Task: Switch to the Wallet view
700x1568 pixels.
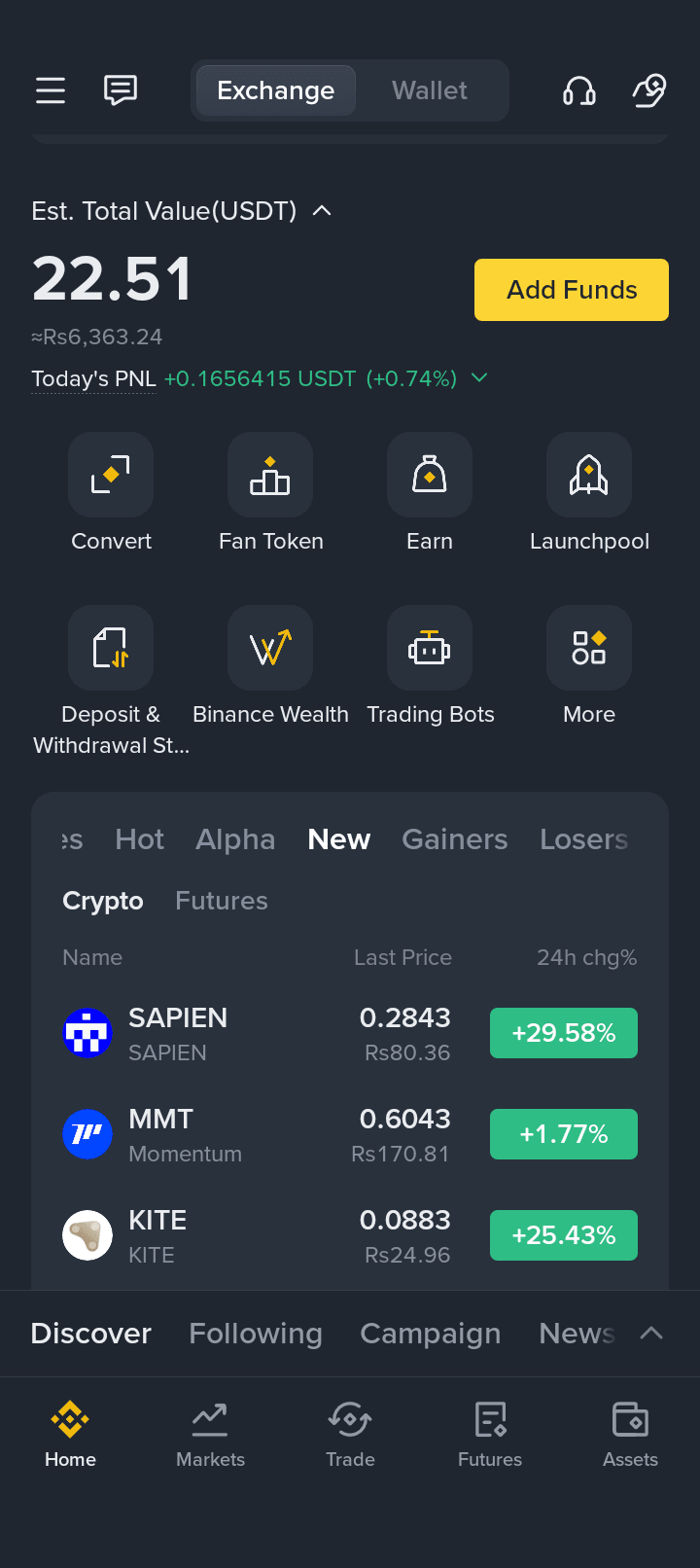Action: [429, 90]
